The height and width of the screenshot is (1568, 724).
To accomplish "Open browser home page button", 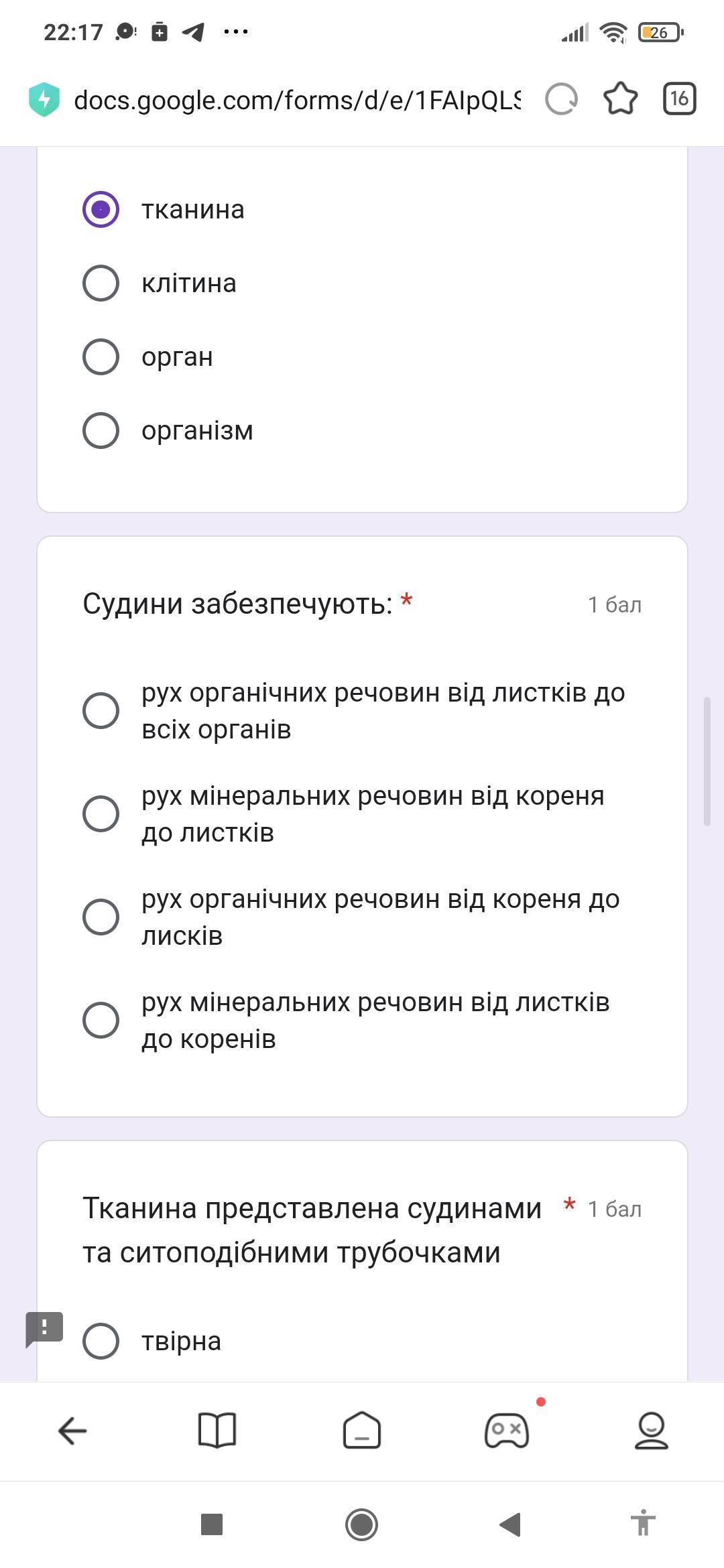I will pos(362,1431).
